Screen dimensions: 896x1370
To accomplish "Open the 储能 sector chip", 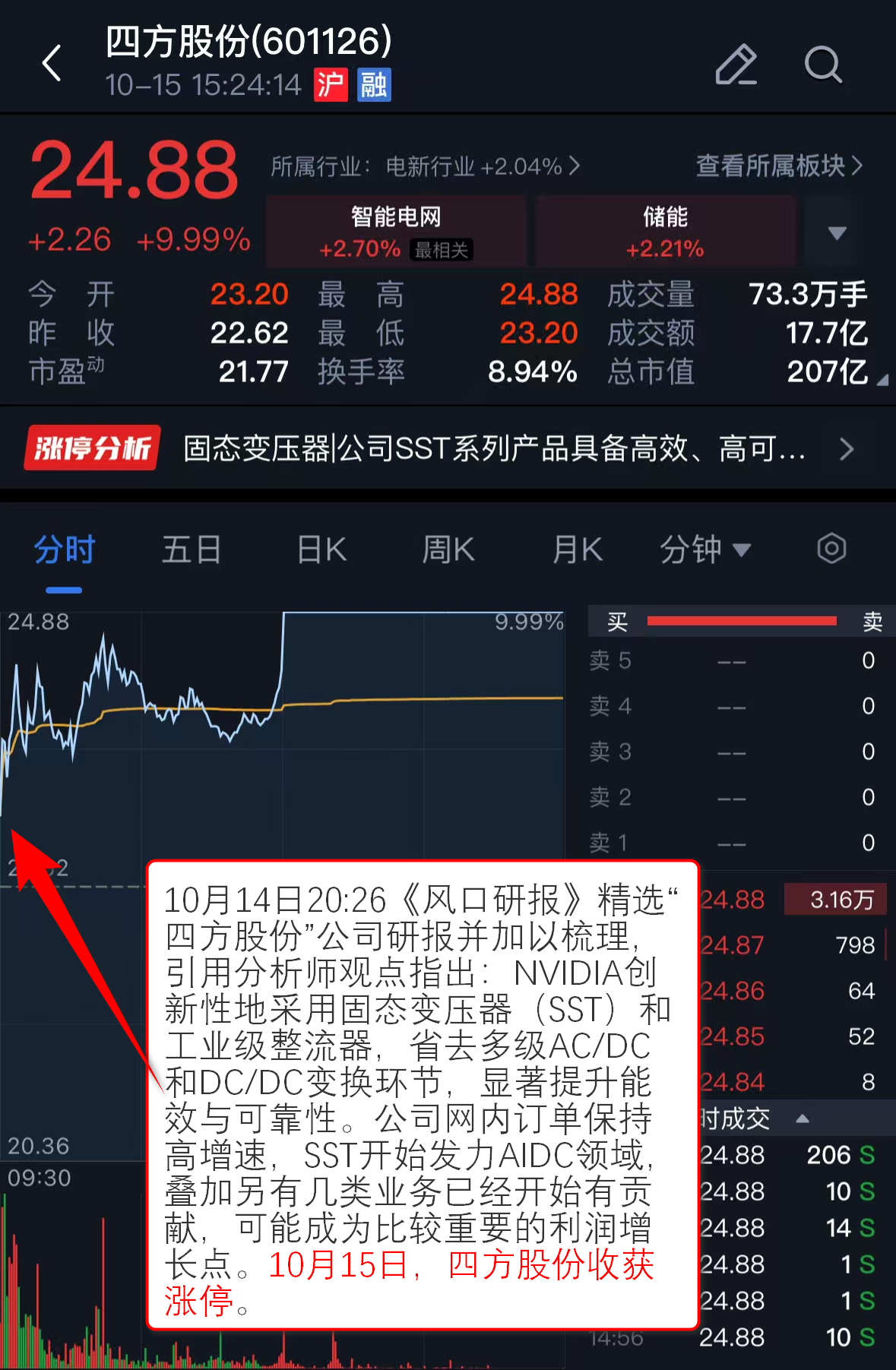I will pyautogui.click(x=665, y=232).
